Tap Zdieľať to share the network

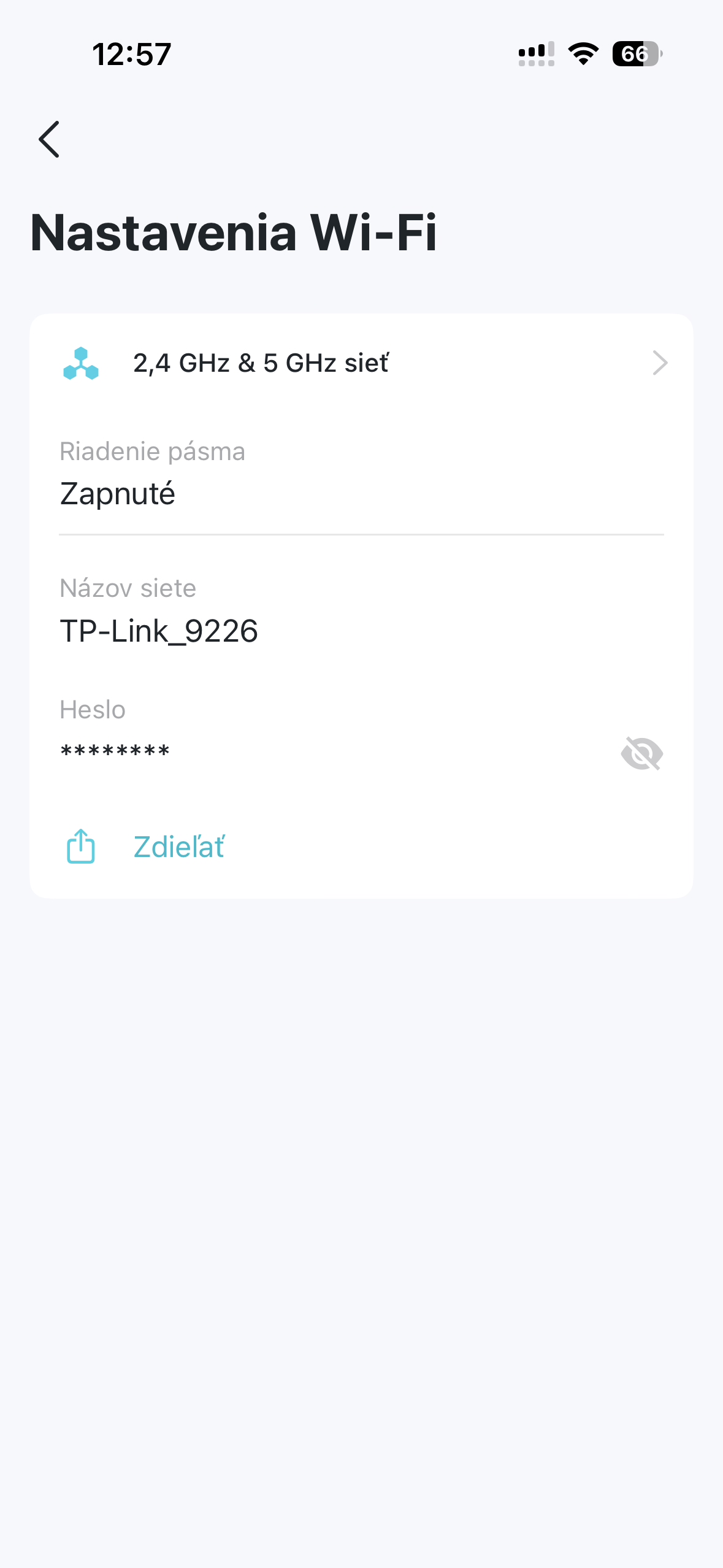(x=178, y=847)
